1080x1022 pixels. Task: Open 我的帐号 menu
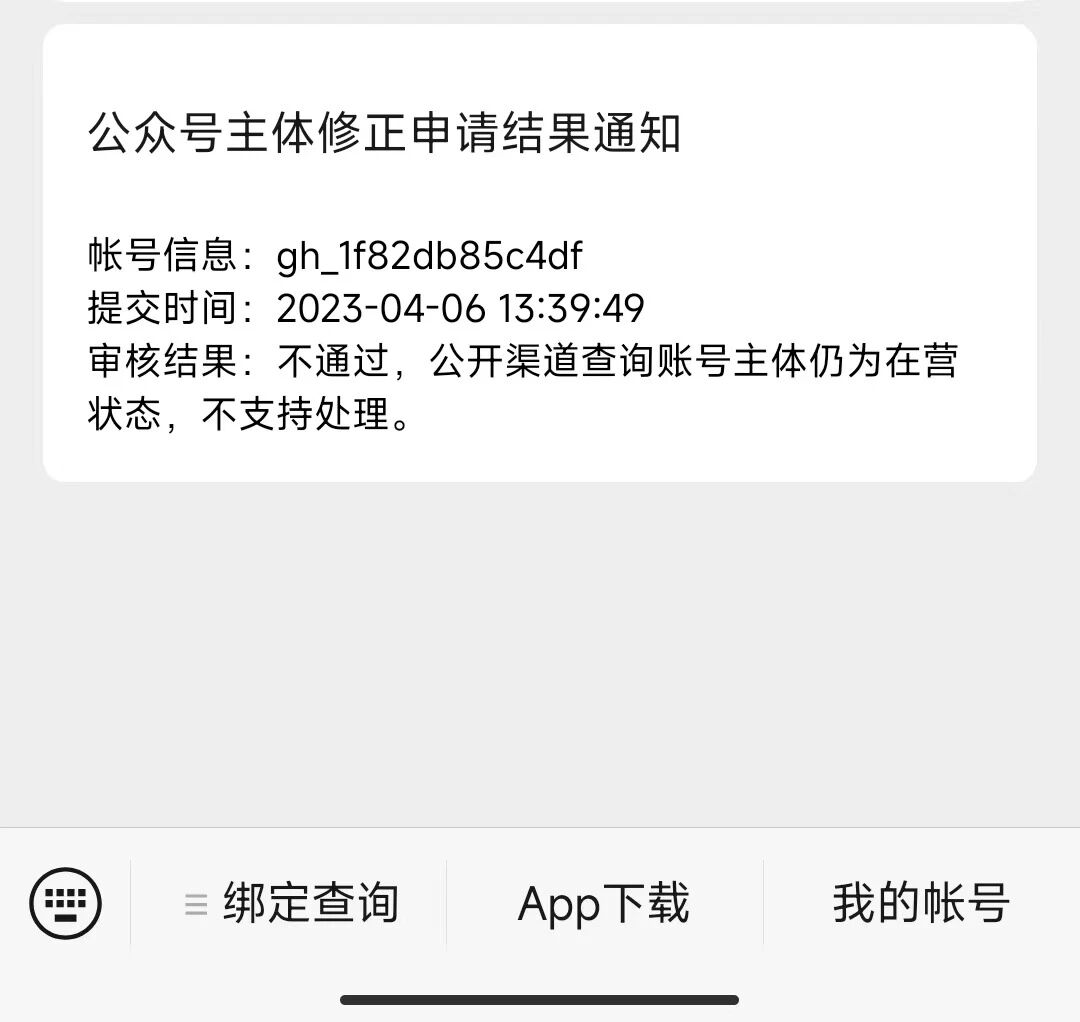click(x=922, y=903)
